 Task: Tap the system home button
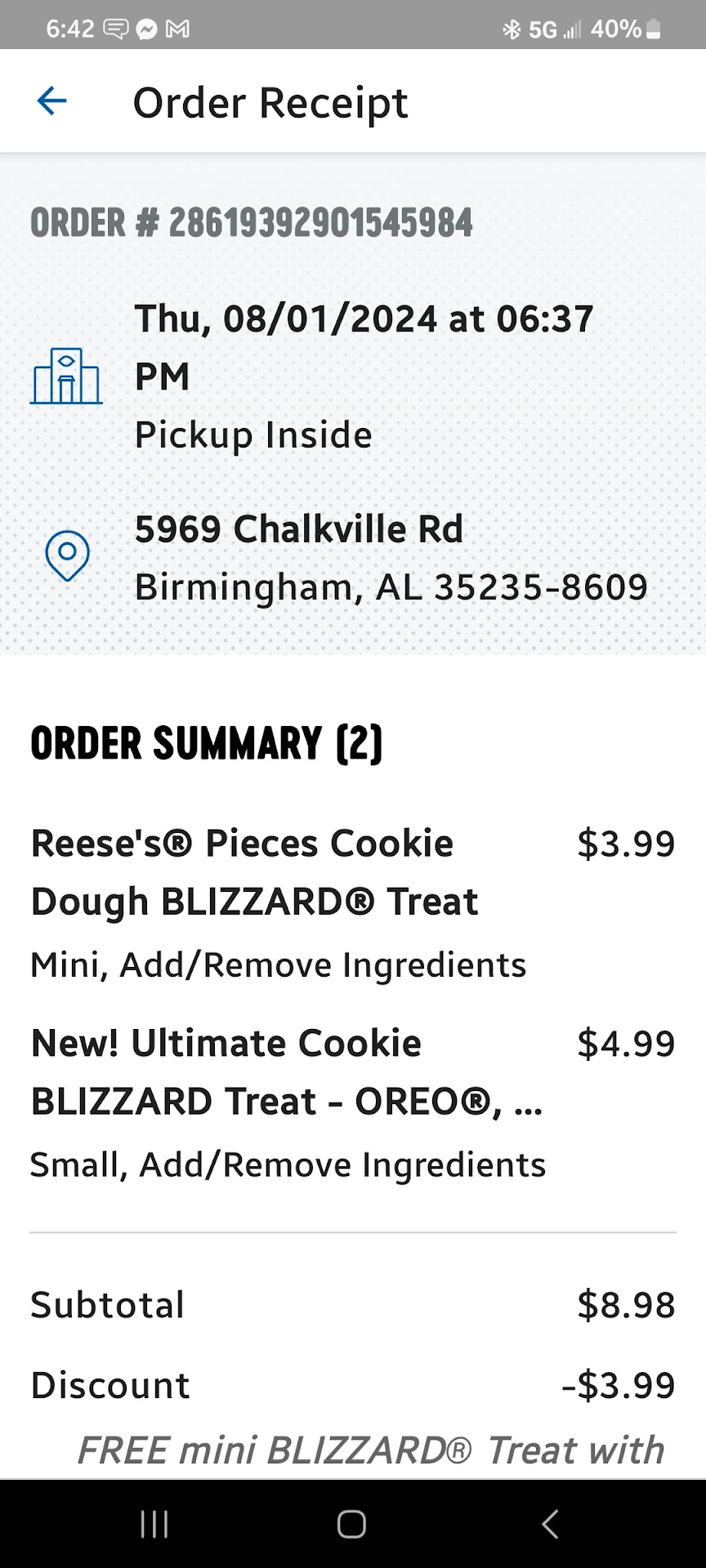[x=351, y=1524]
